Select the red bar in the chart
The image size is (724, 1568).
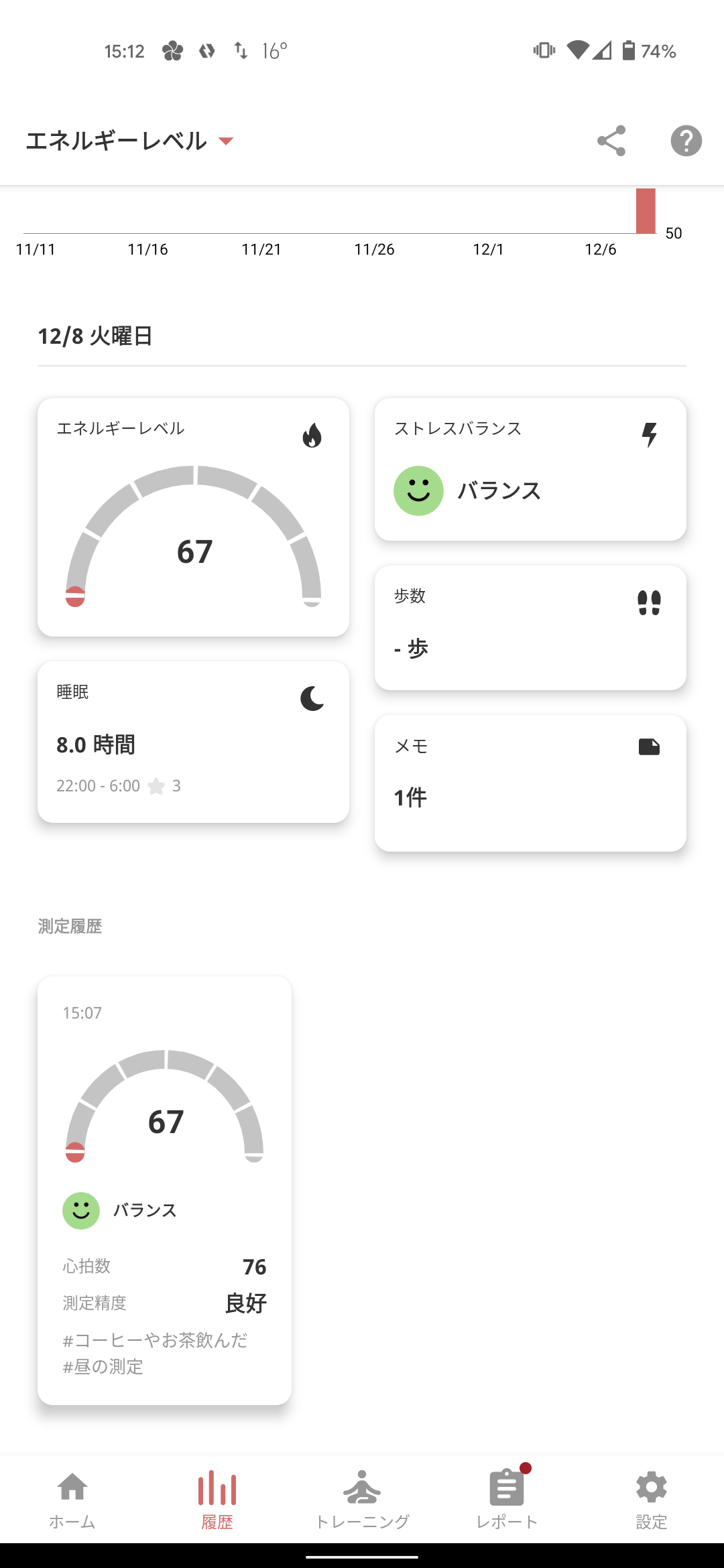[646, 211]
